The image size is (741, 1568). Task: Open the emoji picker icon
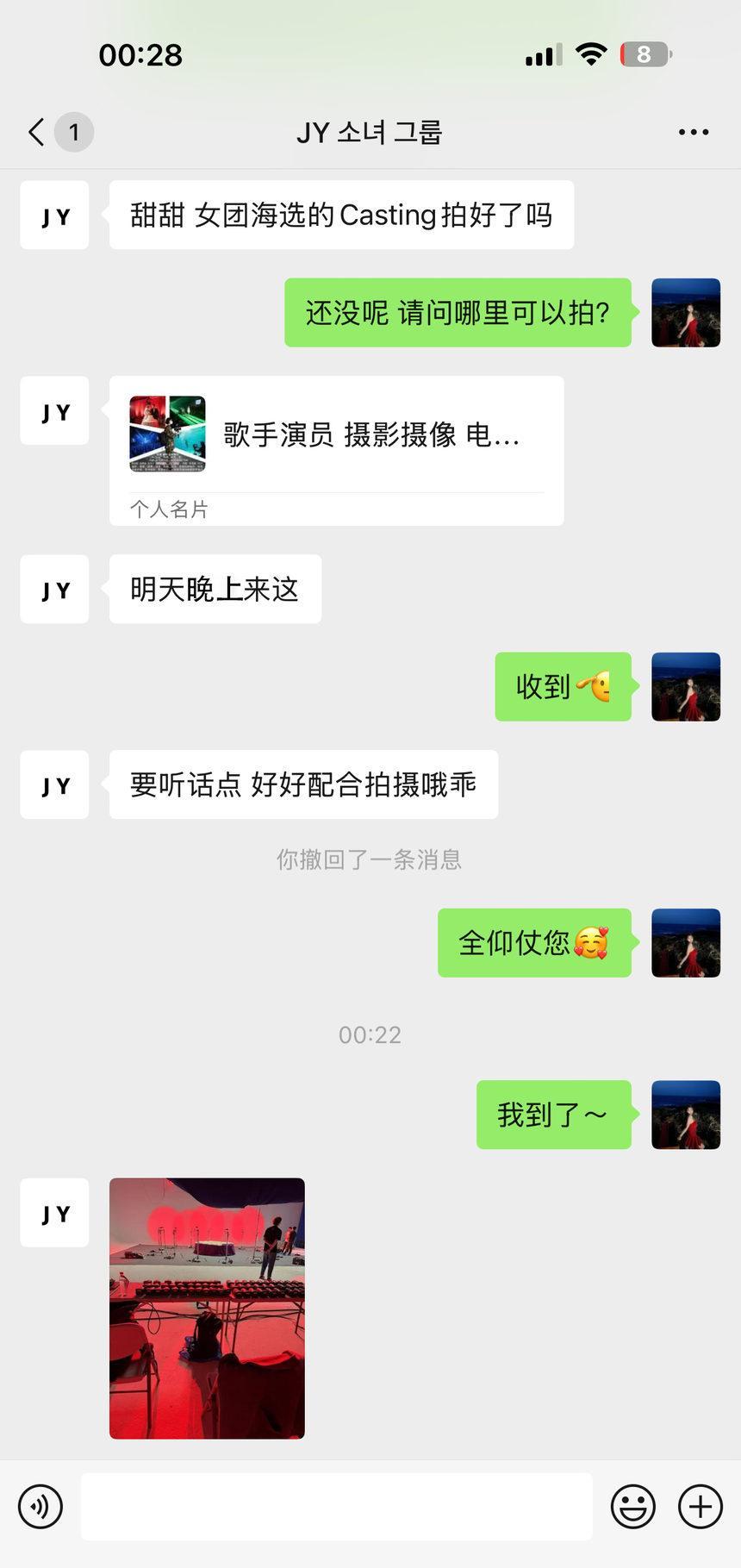(633, 1506)
